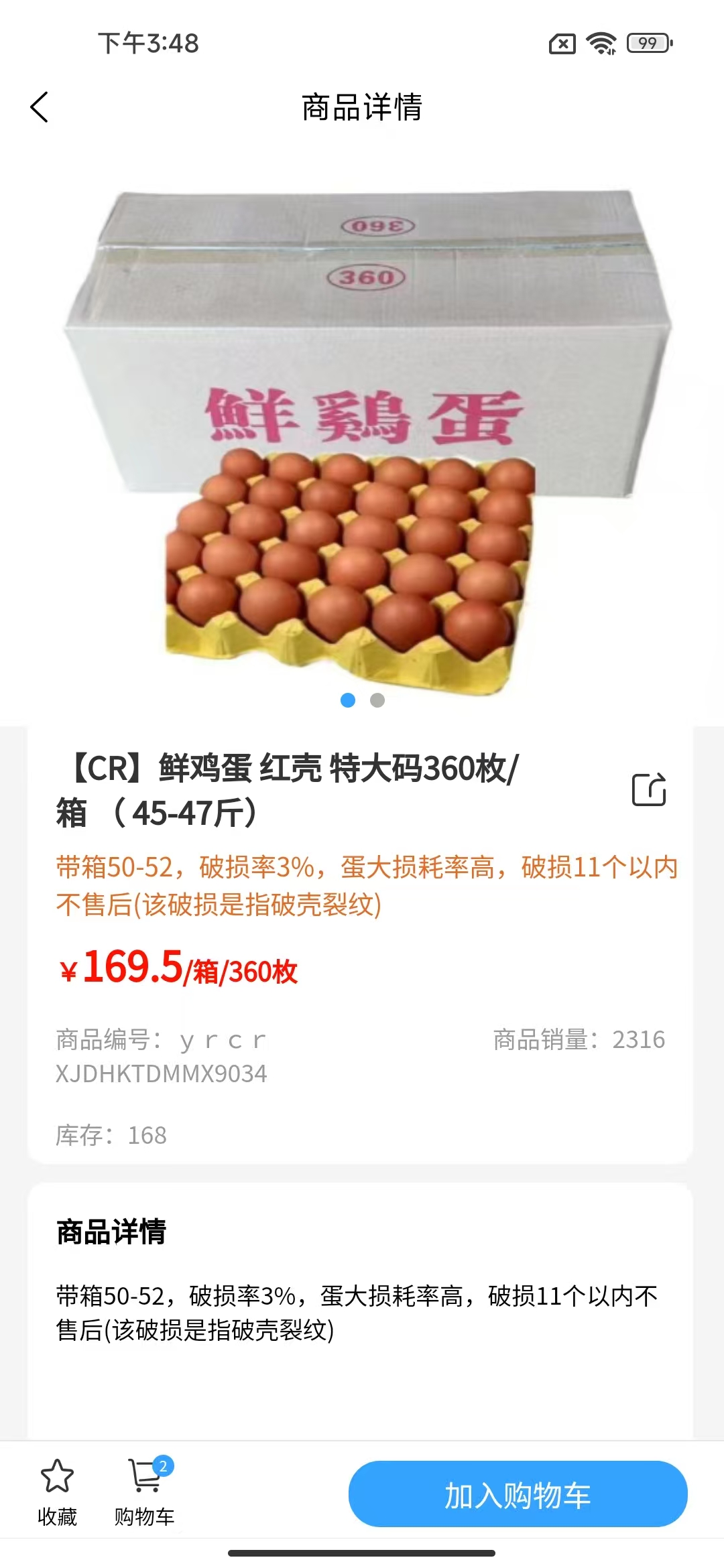Tap the cart badge showing 2
The image size is (724, 1568).
163,1466
